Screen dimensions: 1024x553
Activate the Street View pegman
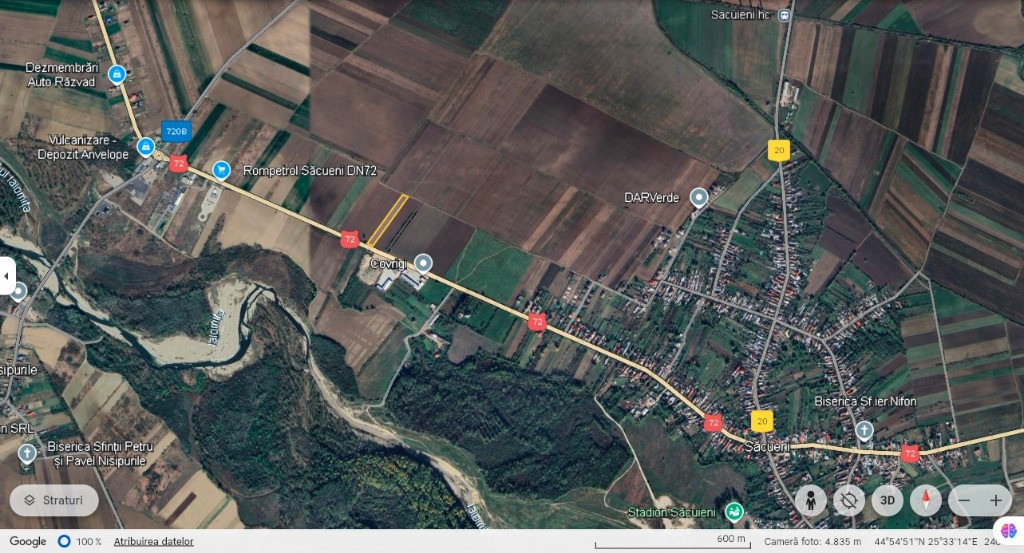click(811, 499)
